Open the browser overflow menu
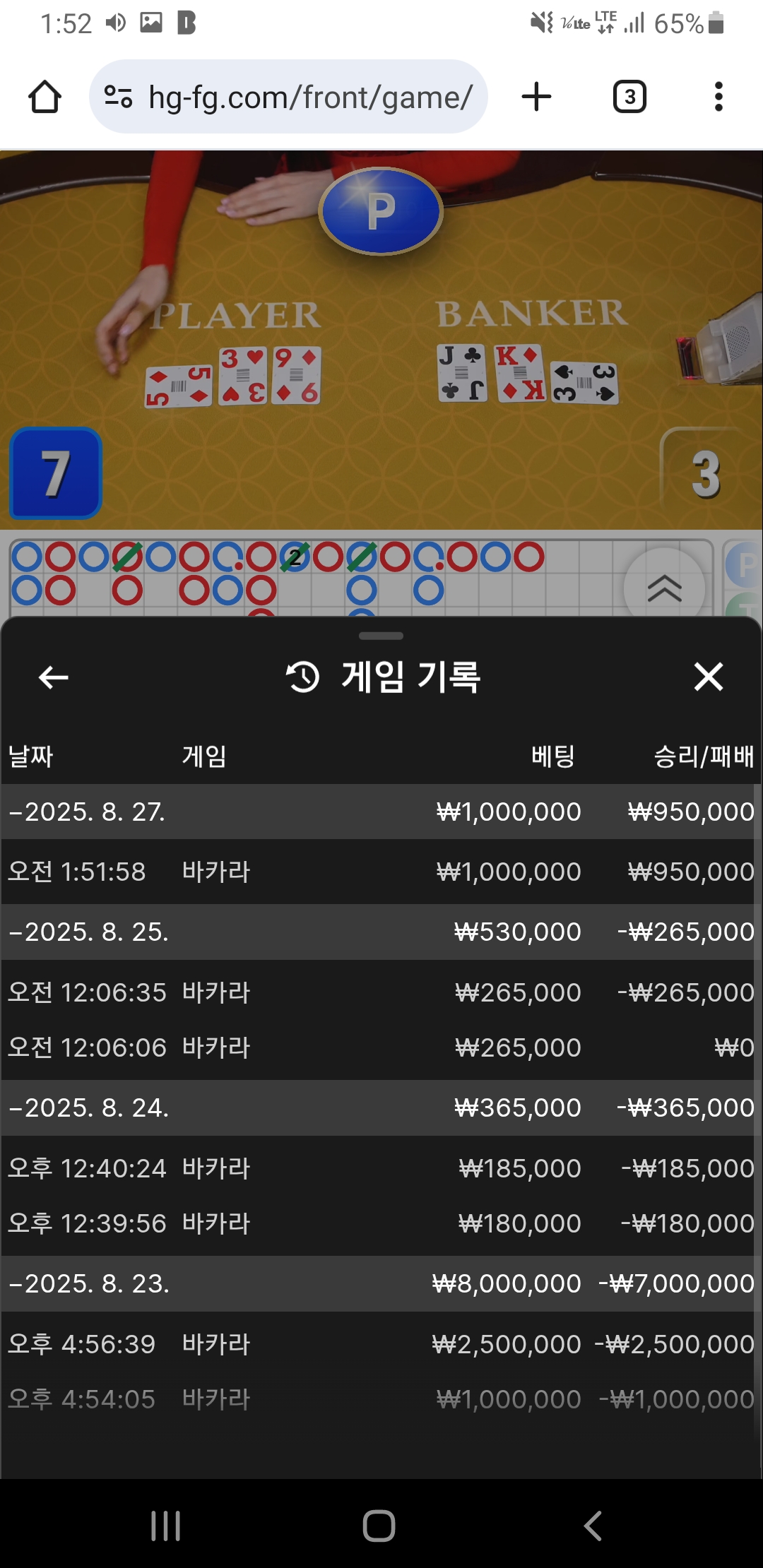This screenshot has height=1568, width=763. tap(718, 97)
